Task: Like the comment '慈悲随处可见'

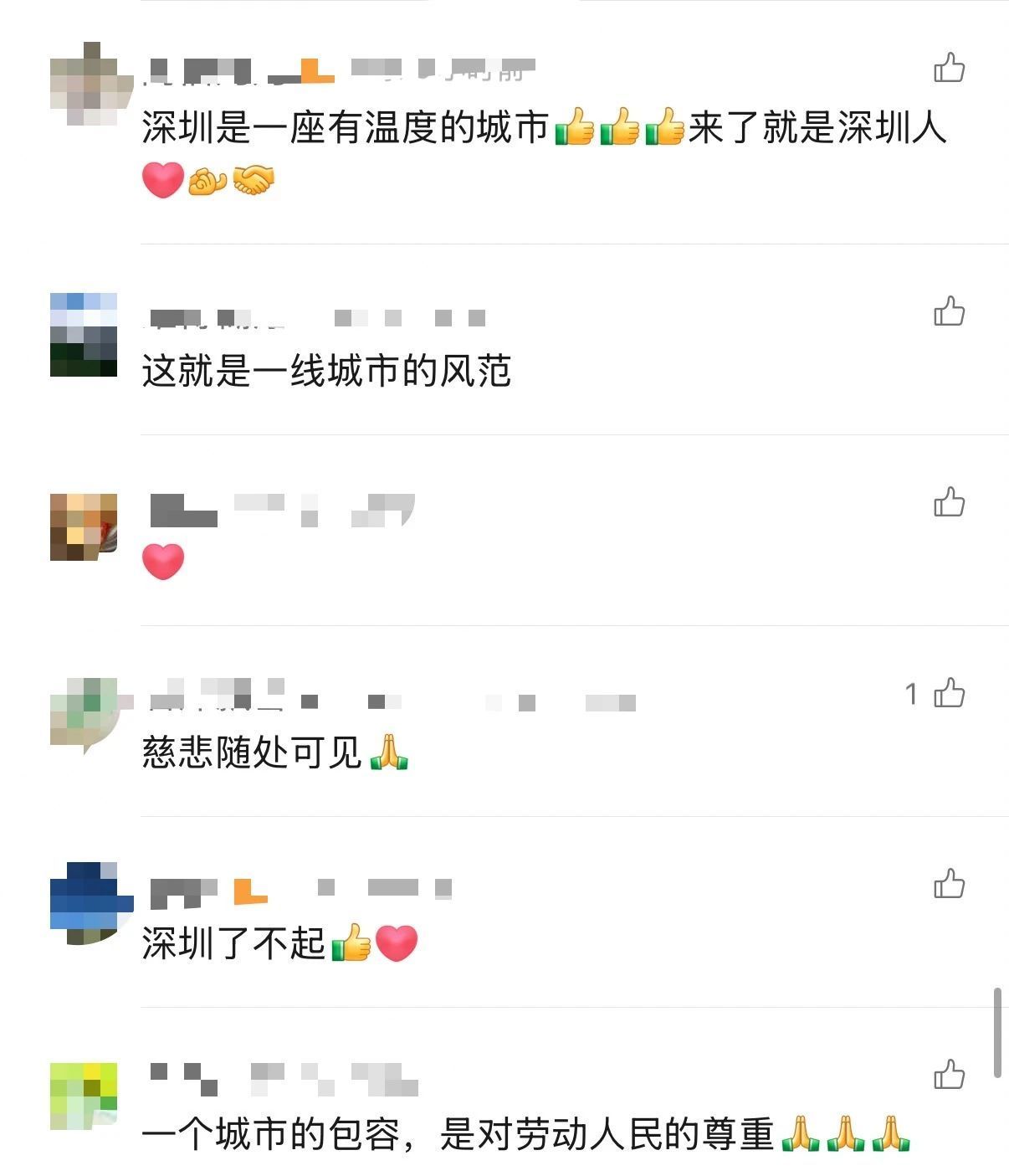Action: click(x=949, y=693)
